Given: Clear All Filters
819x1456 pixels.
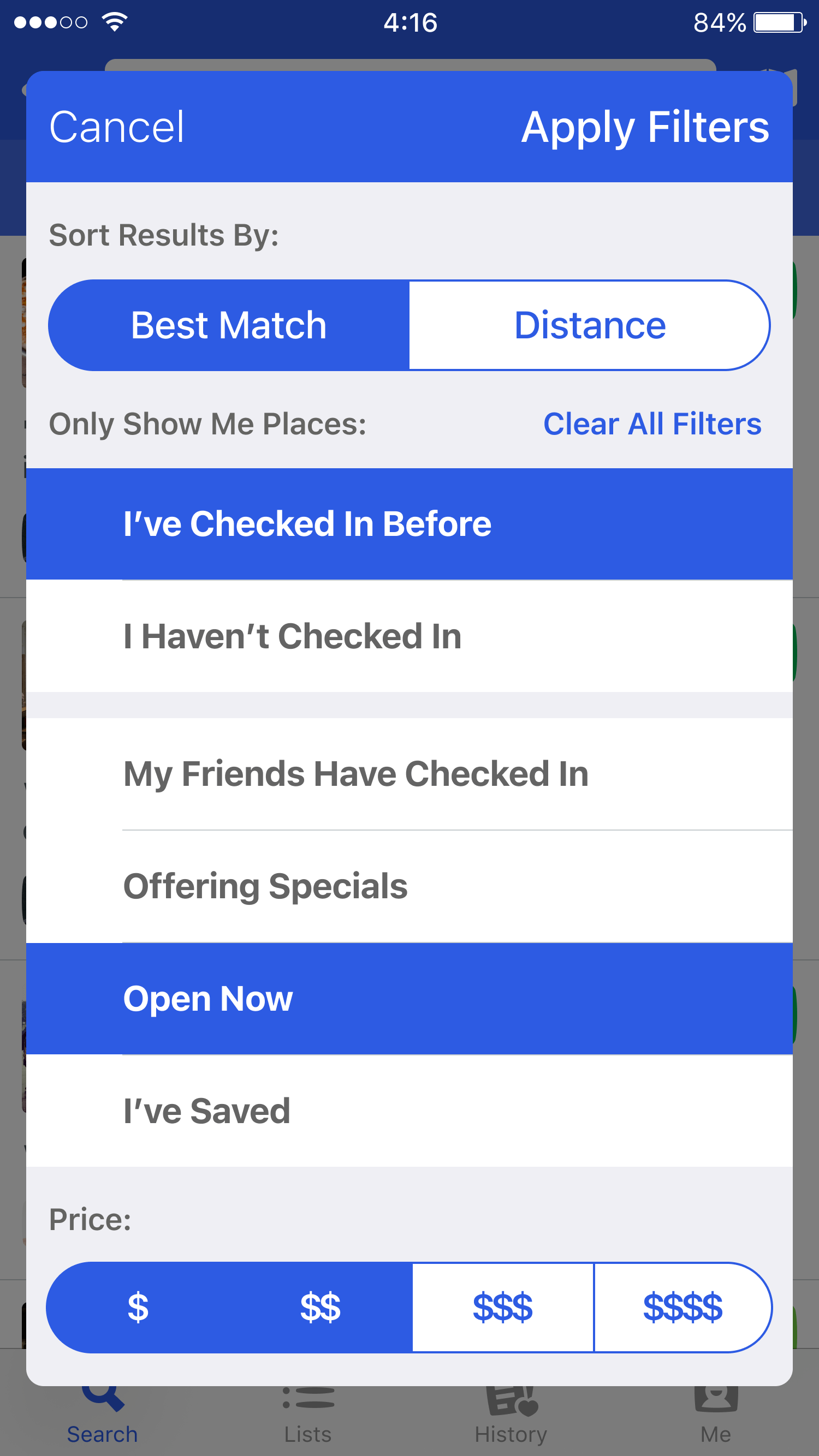Looking at the screenshot, I should point(651,424).
